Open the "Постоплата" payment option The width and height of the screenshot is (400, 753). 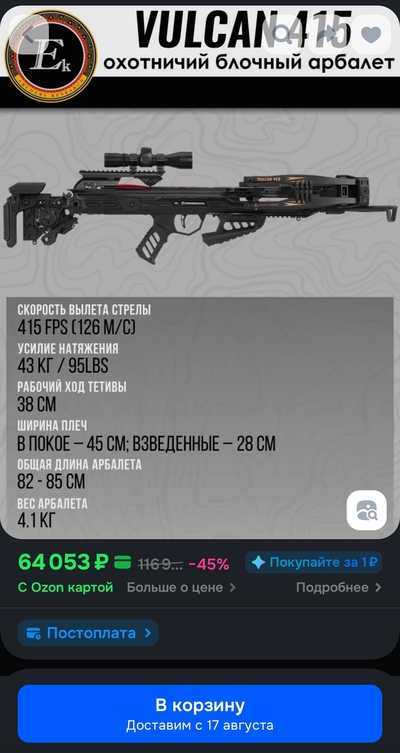pos(88,633)
